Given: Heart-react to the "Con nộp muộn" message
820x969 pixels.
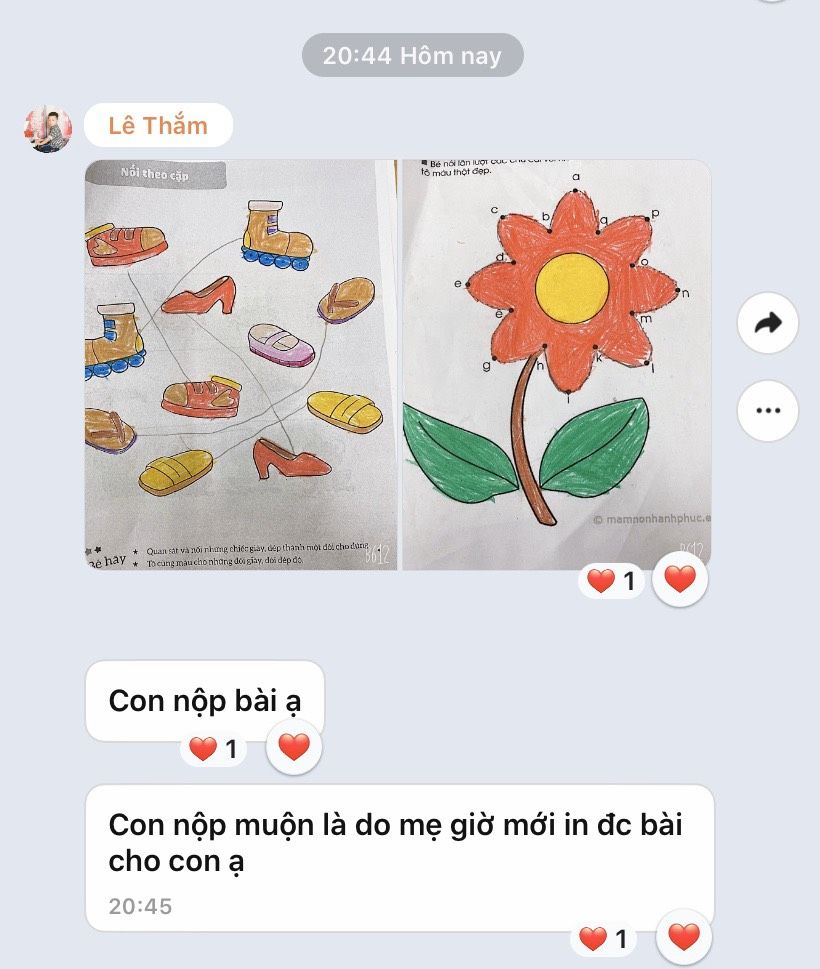Looking at the screenshot, I should 684,937.
